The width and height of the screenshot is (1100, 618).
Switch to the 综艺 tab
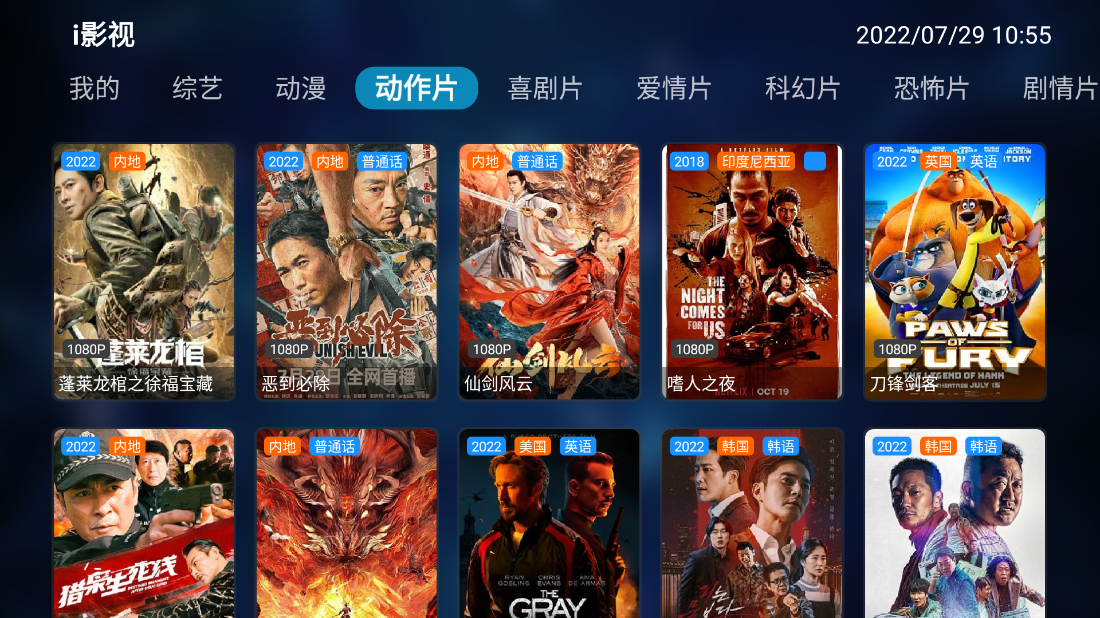pos(197,88)
